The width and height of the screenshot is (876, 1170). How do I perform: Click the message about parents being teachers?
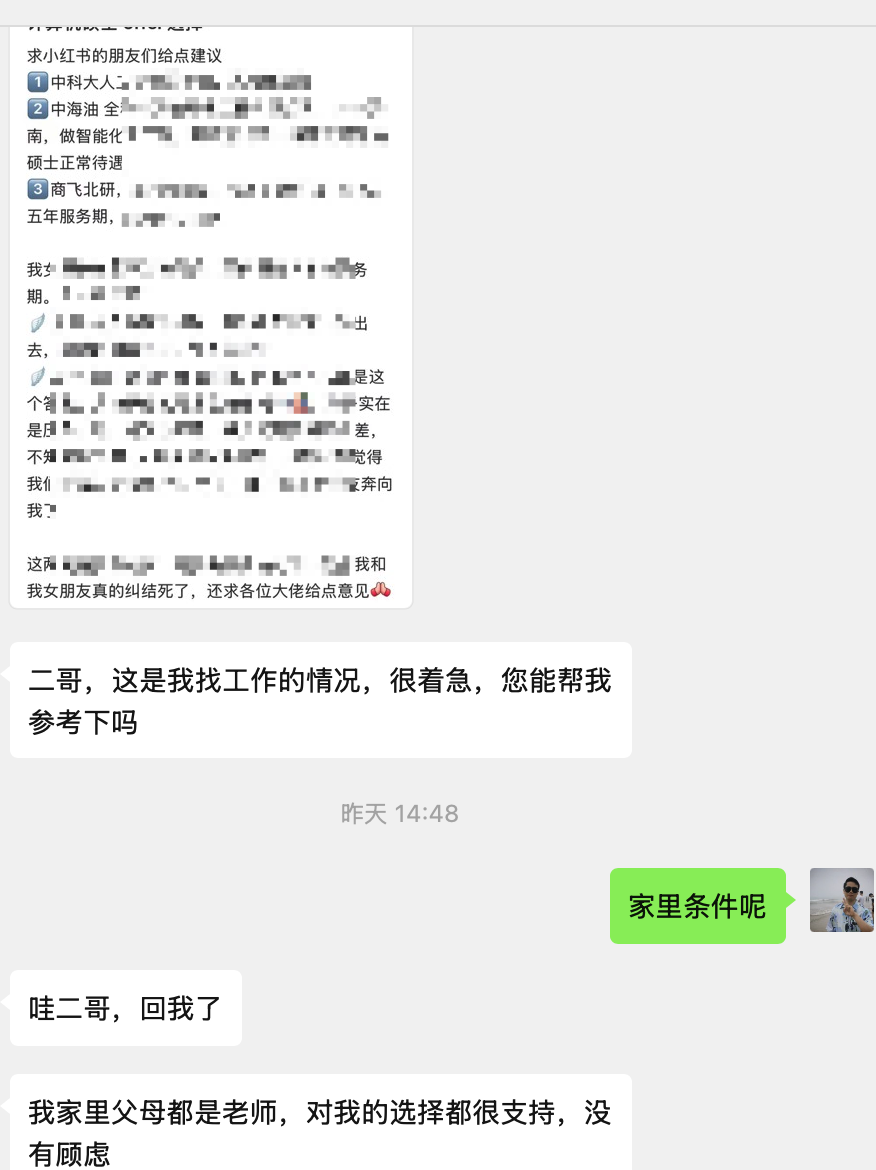[x=320, y=1131]
